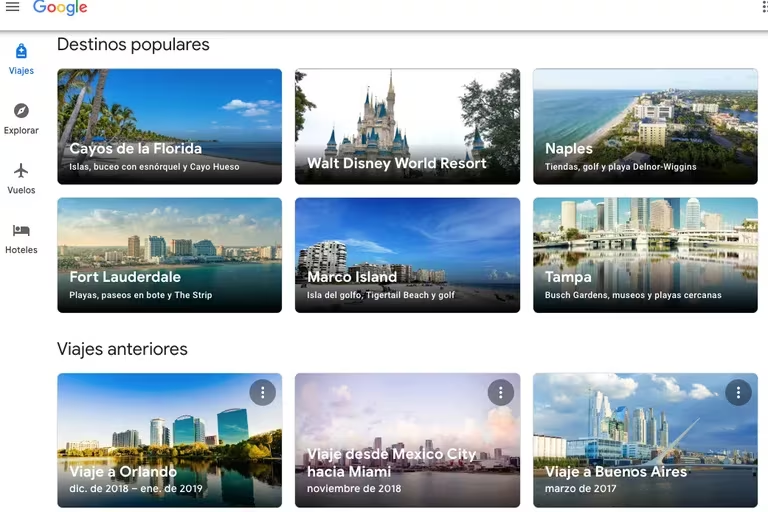Switch to the Viajes tab

[21, 59]
